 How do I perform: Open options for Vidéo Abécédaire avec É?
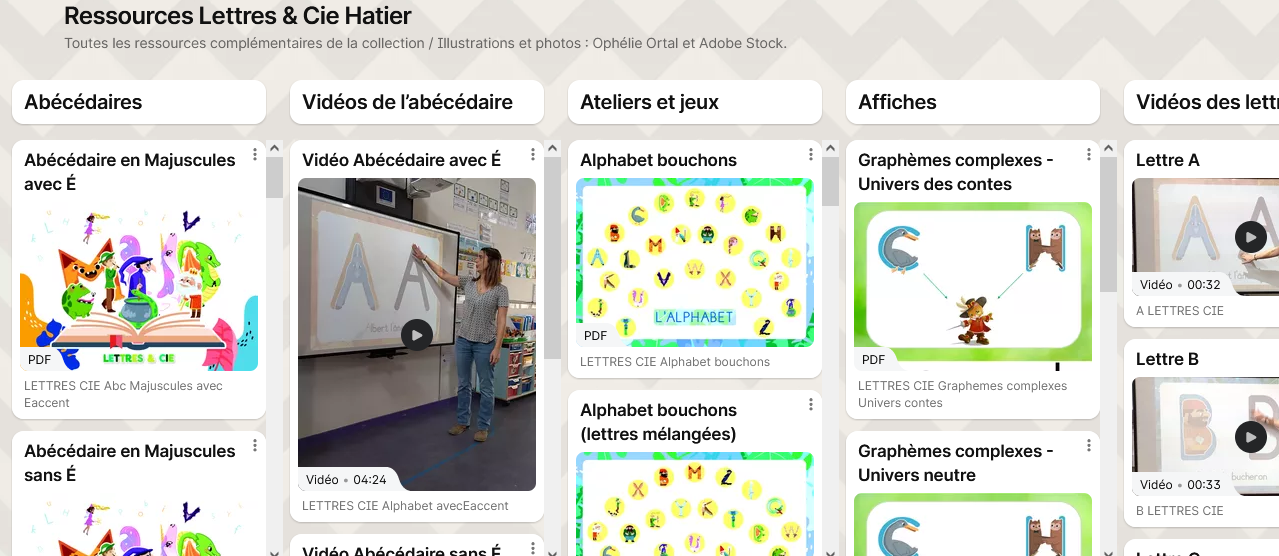[x=533, y=154]
